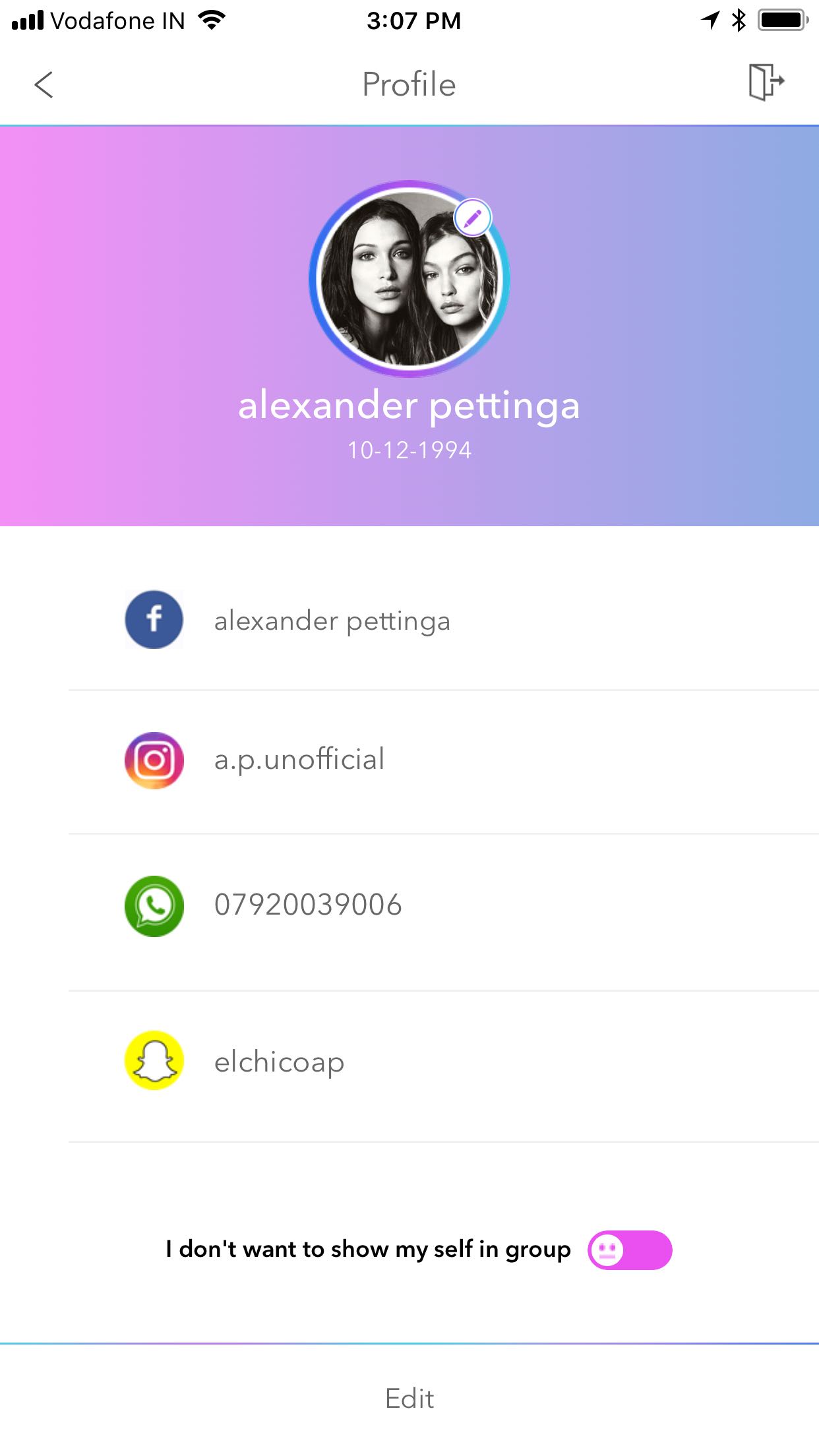Image resolution: width=819 pixels, height=1456 pixels.
Task: Open the Snapchat row elchicoap
Action: [x=279, y=1062]
